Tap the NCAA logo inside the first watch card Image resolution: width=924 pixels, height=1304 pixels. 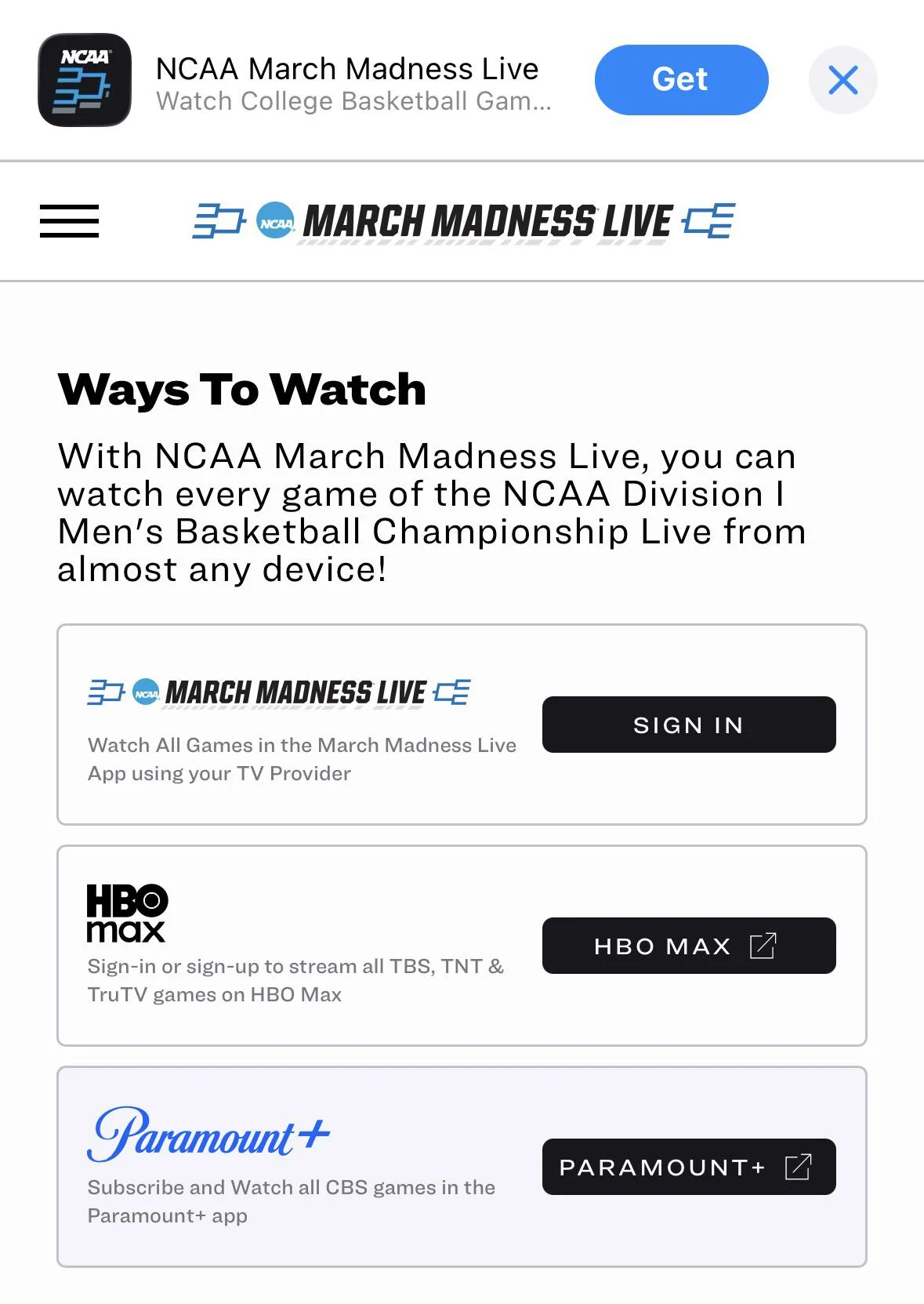coord(145,691)
